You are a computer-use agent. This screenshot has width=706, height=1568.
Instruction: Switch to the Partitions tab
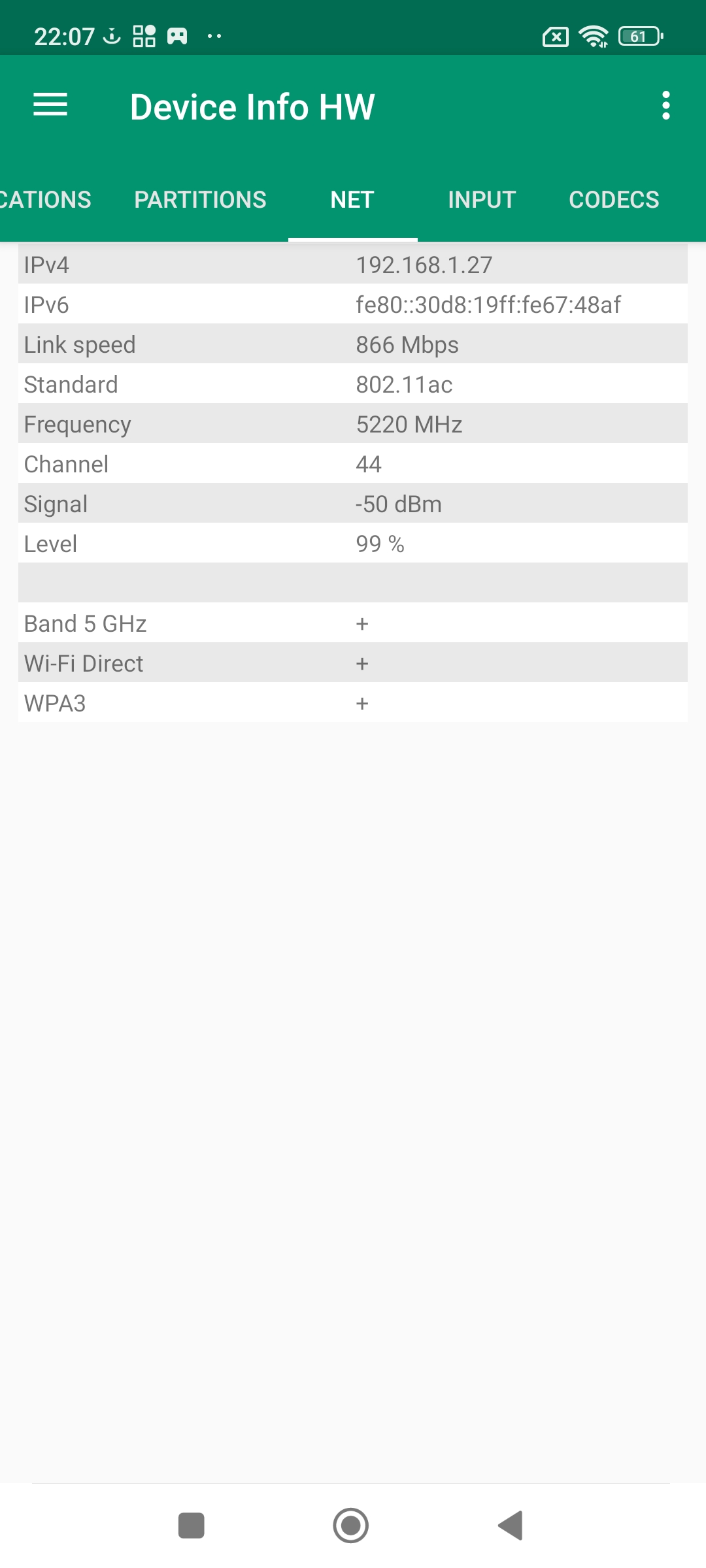click(200, 200)
